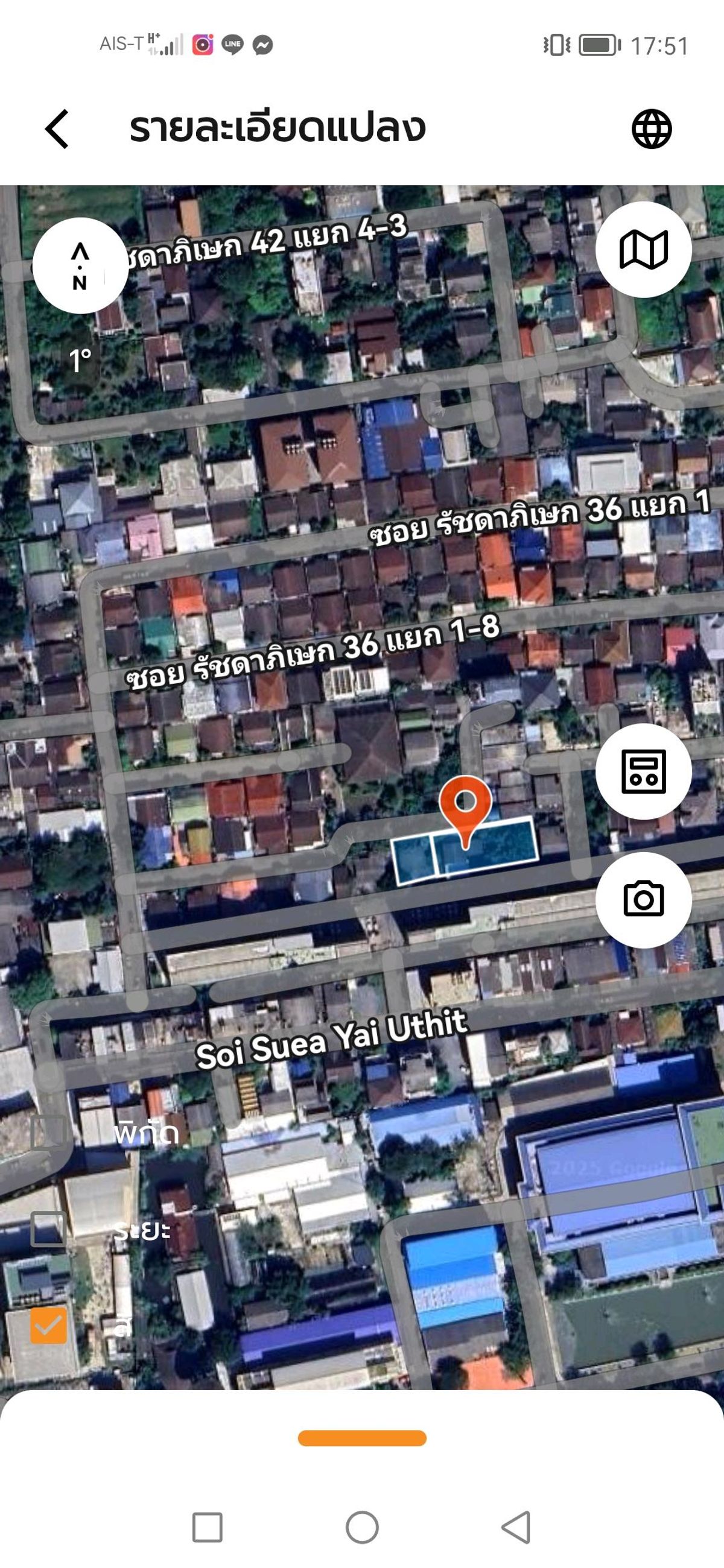Tap the round button above the camera
This screenshot has height=1568, width=724.
(x=643, y=771)
